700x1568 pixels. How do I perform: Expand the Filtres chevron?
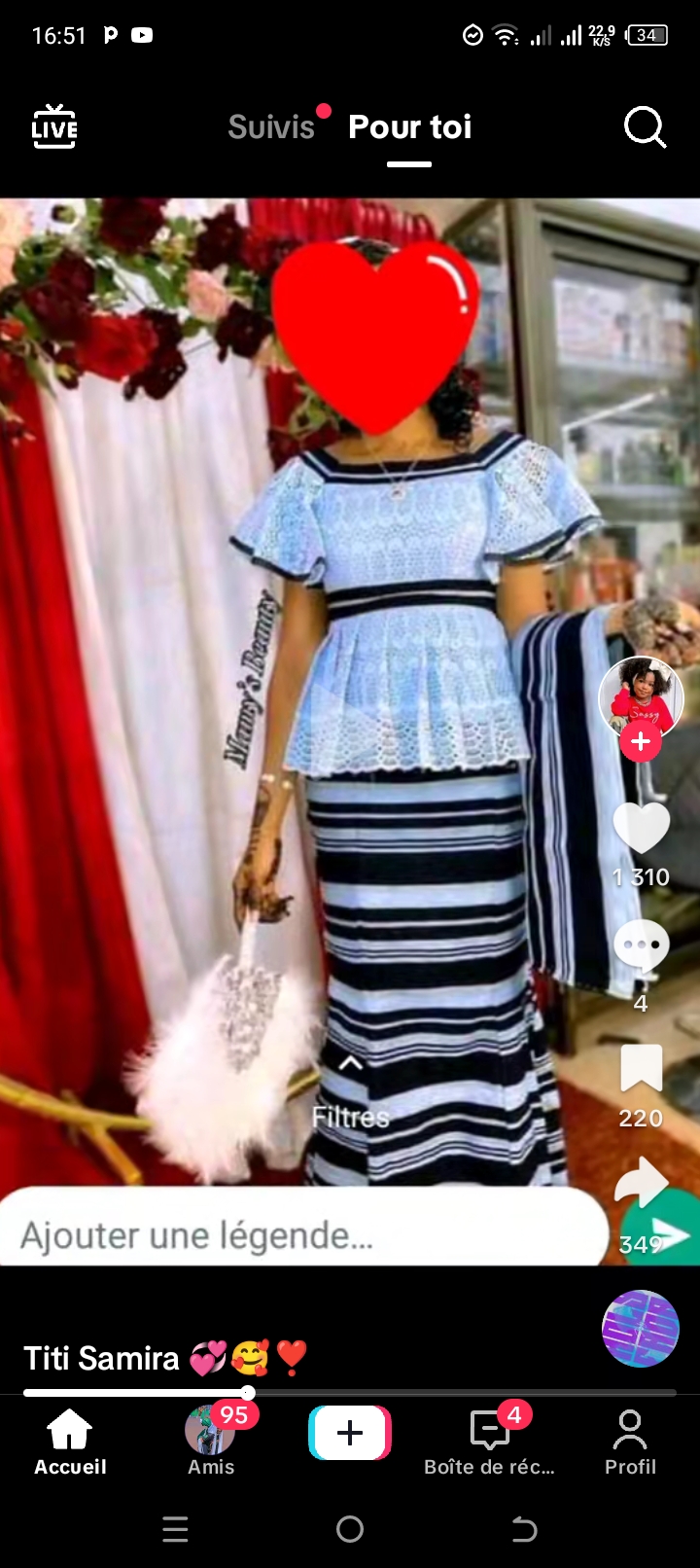pos(351,1063)
